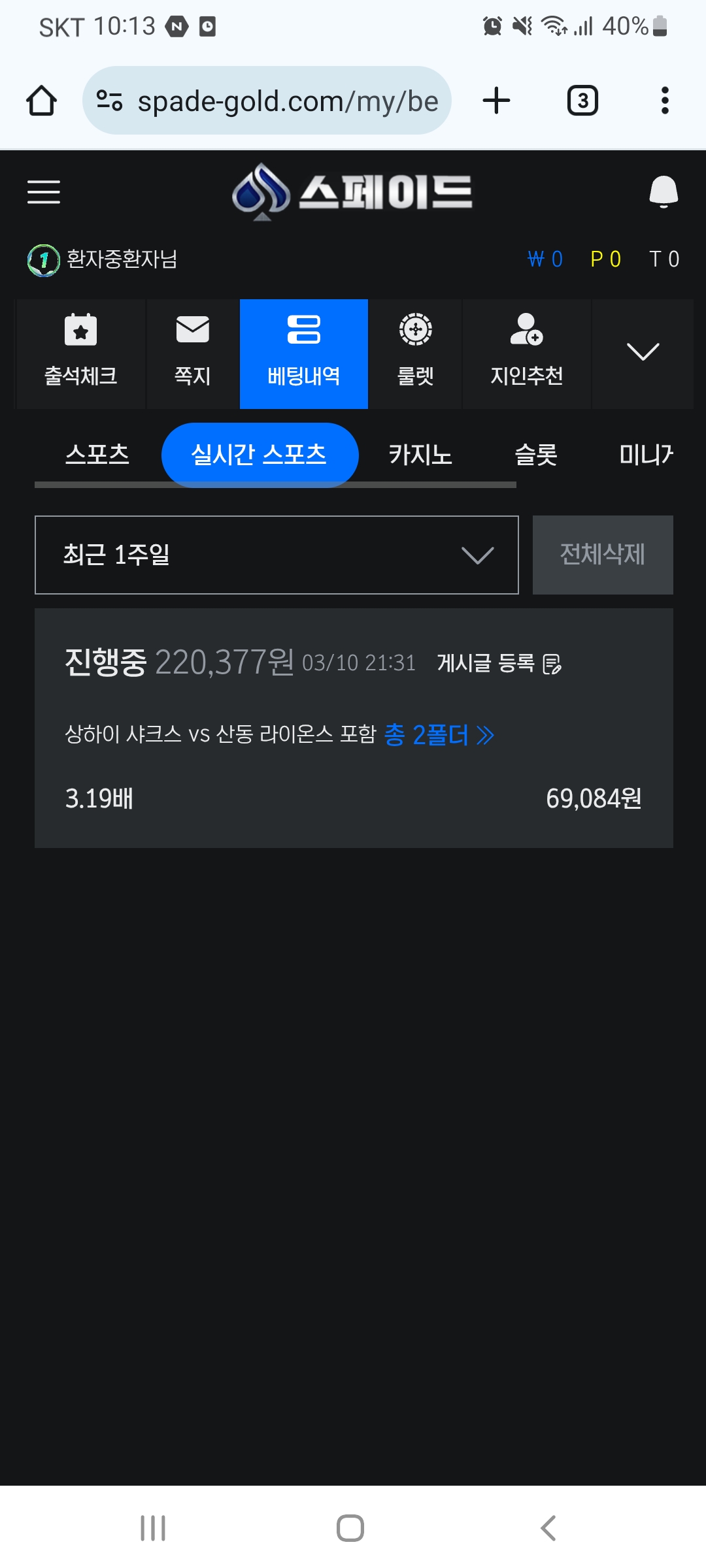Tap the system back button
Image resolution: width=706 pixels, height=1568 pixels.
coord(548,1528)
